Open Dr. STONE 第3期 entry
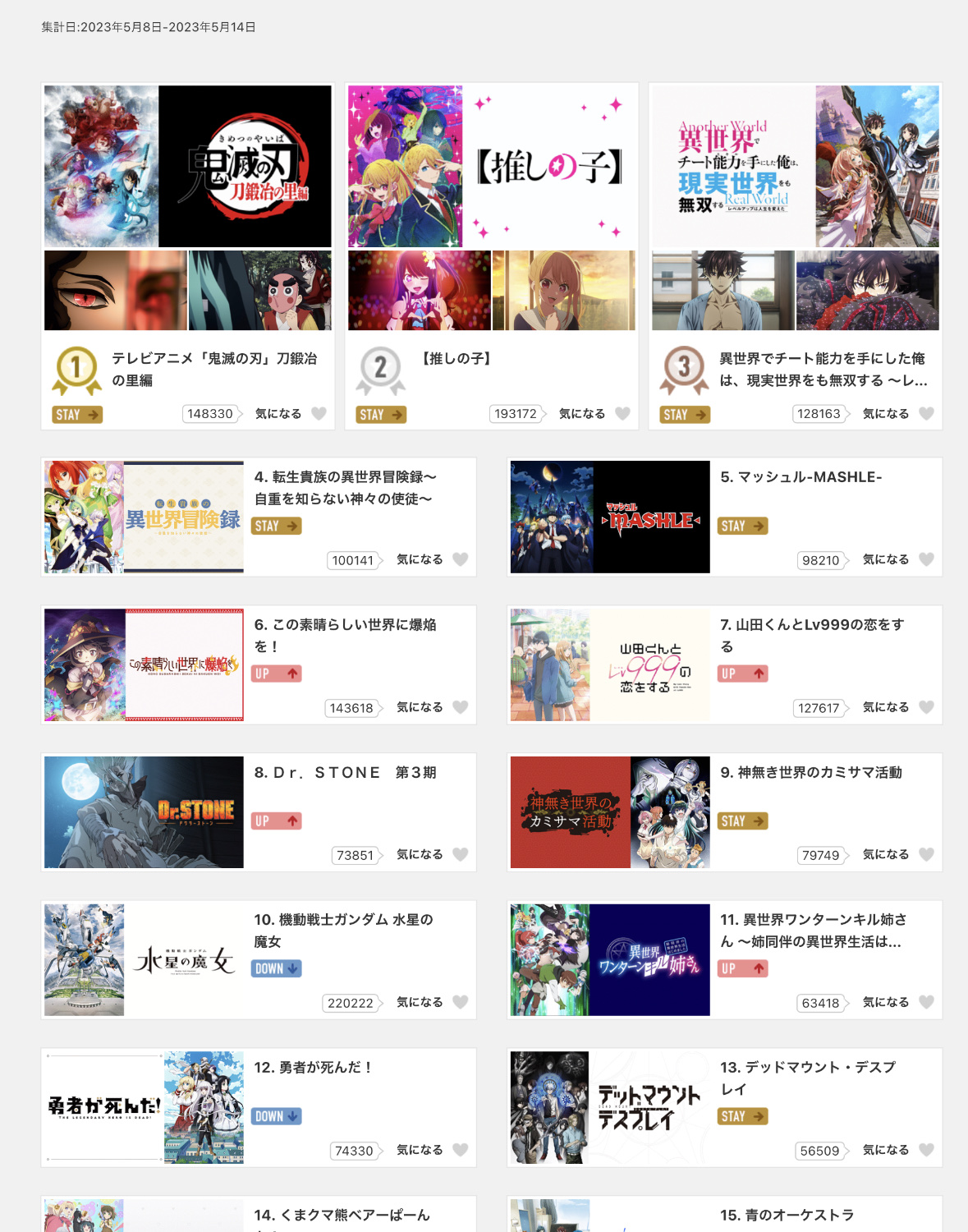Screen dimensions: 968x1232 [345, 773]
